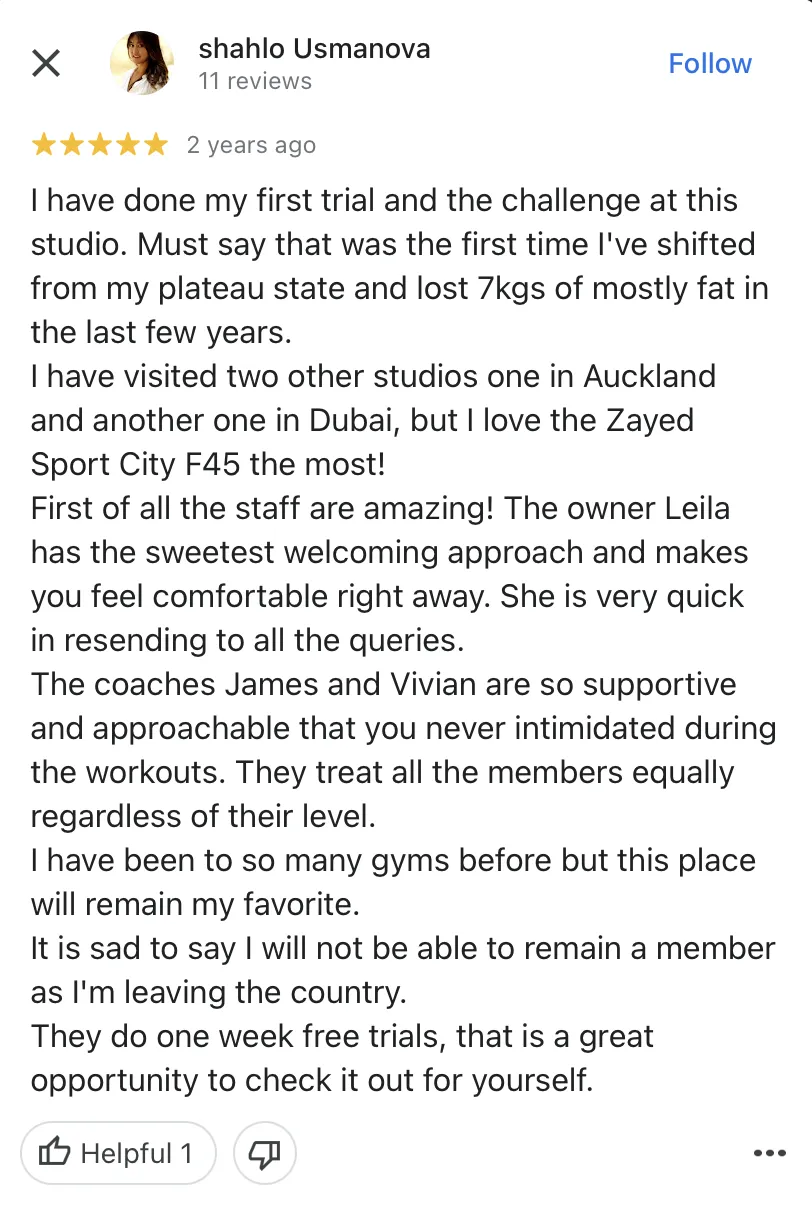Image resolution: width=812 pixels, height=1226 pixels.
Task: Follow shahlo Usmanova
Action: coord(709,64)
